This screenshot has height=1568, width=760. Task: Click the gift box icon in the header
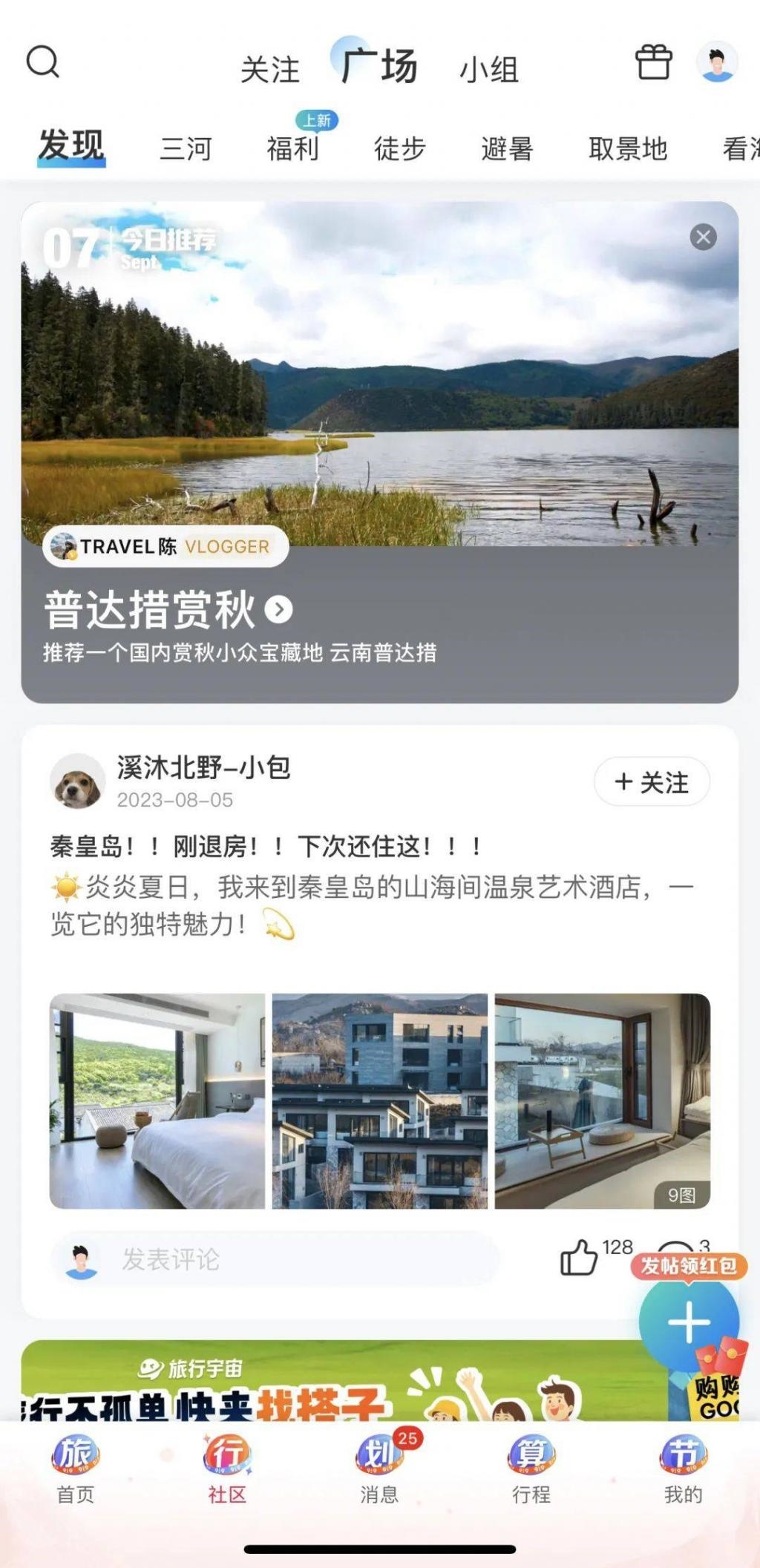pos(652,64)
